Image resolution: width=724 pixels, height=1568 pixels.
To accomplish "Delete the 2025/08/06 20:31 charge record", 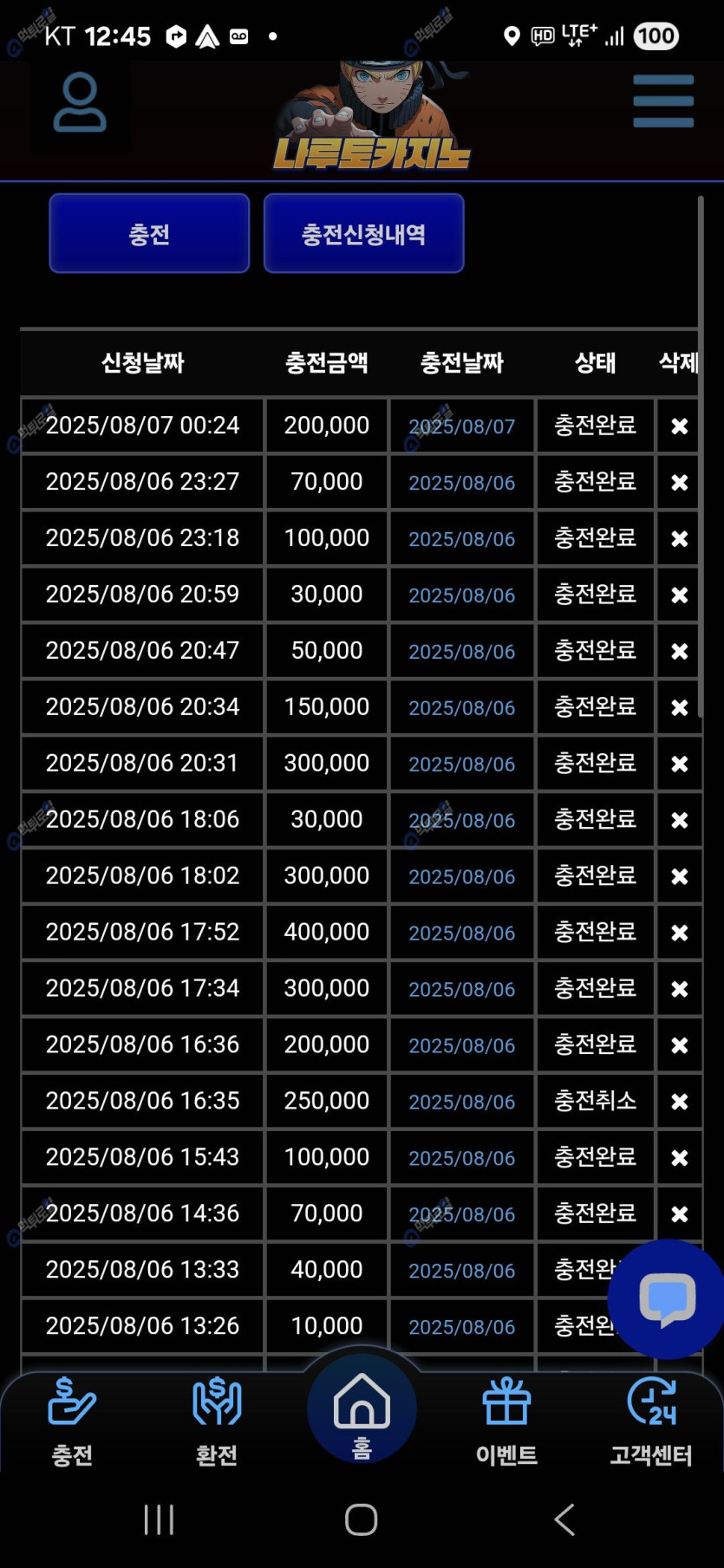I will click(x=679, y=764).
